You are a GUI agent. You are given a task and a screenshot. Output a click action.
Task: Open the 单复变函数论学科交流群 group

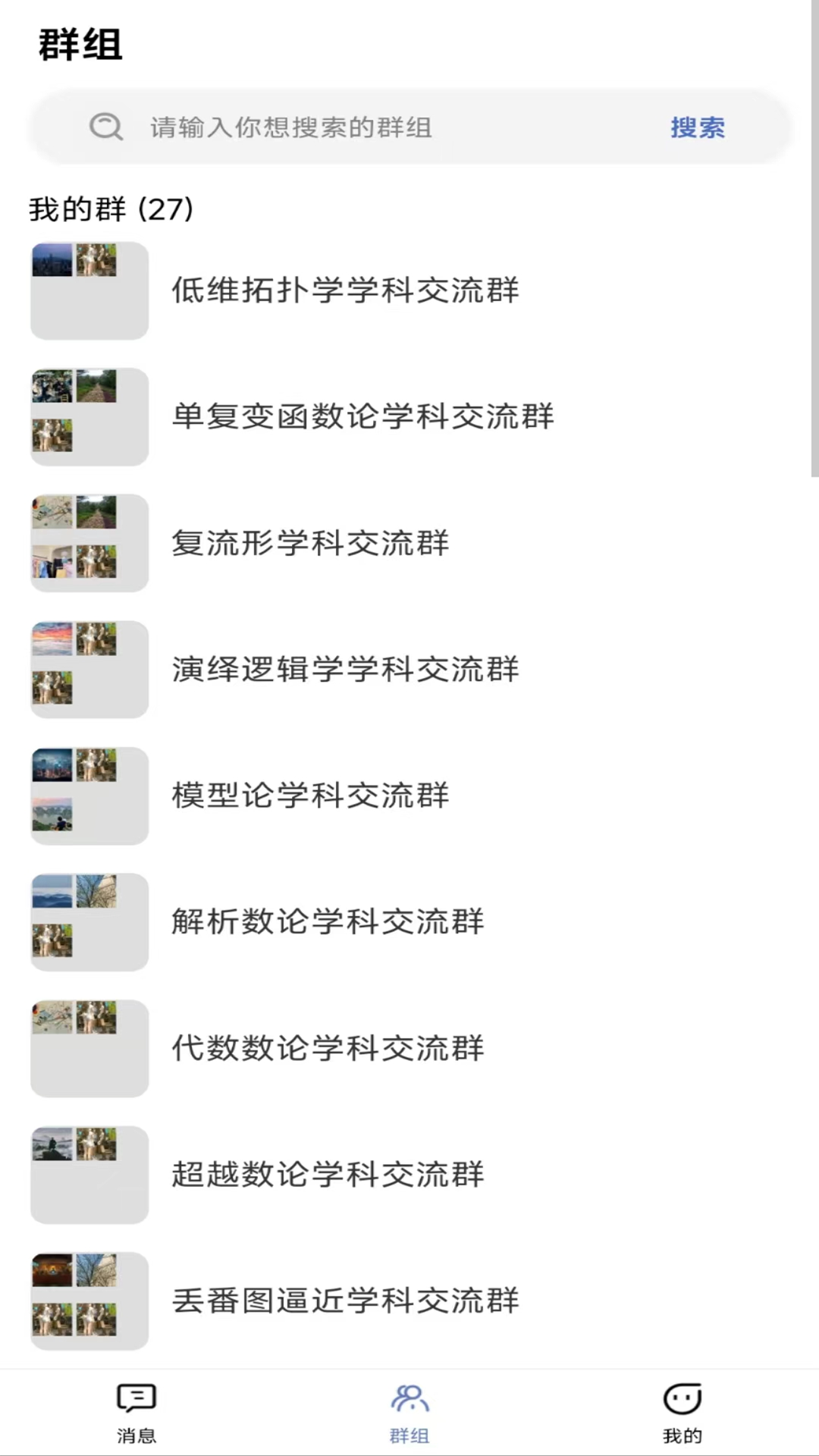click(362, 416)
